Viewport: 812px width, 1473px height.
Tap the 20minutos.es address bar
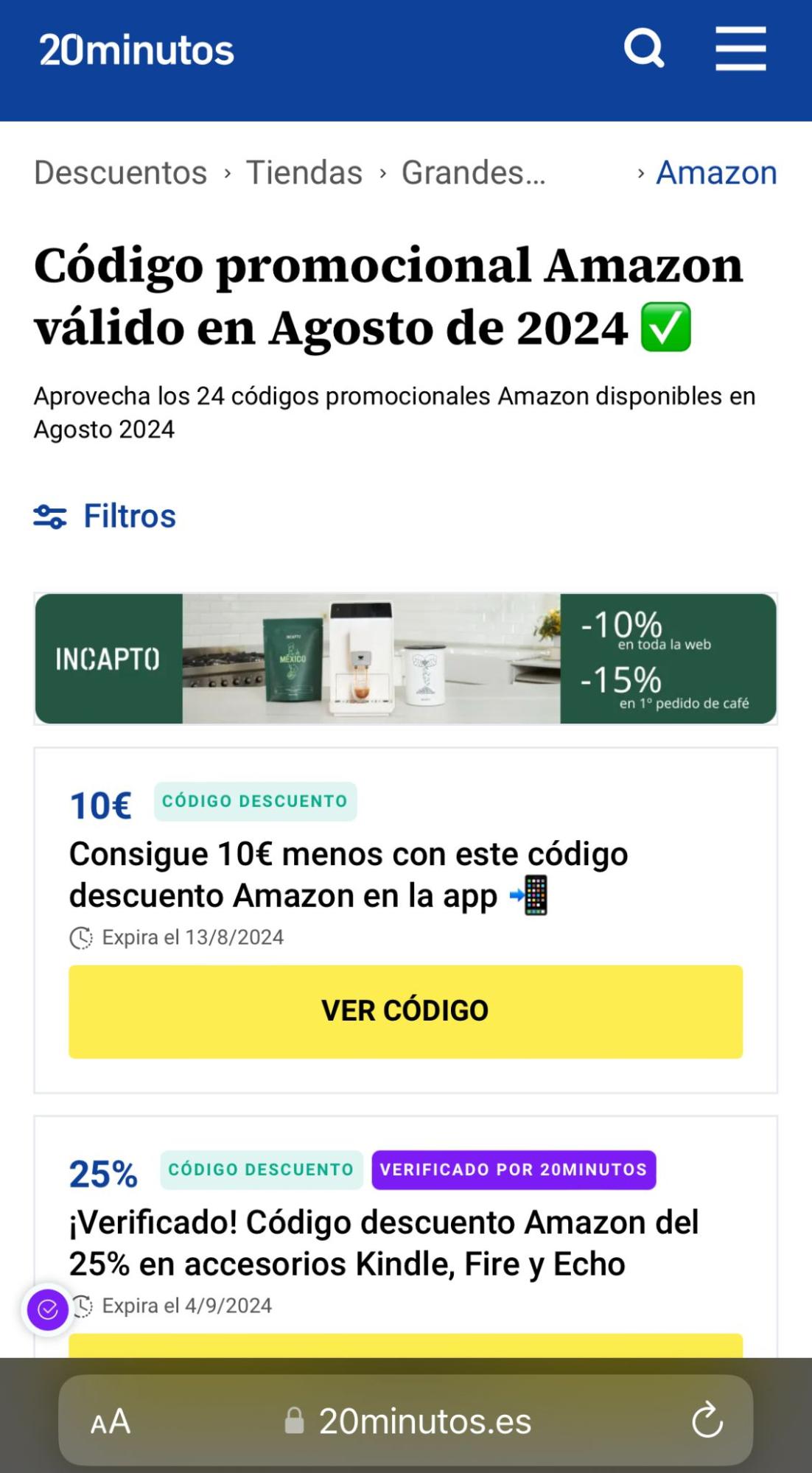pyautogui.click(x=406, y=1421)
